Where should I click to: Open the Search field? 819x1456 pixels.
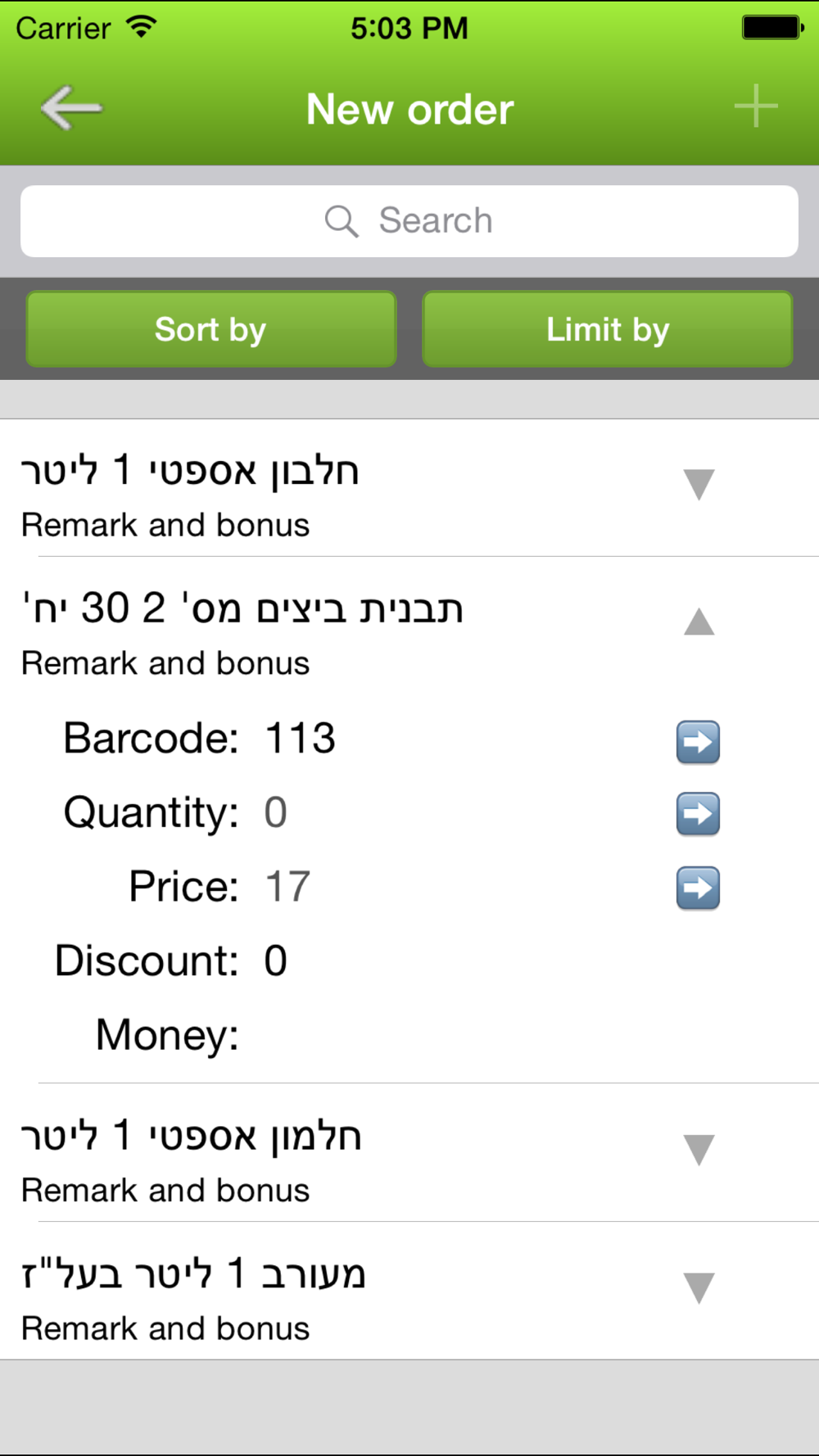pos(409,221)
